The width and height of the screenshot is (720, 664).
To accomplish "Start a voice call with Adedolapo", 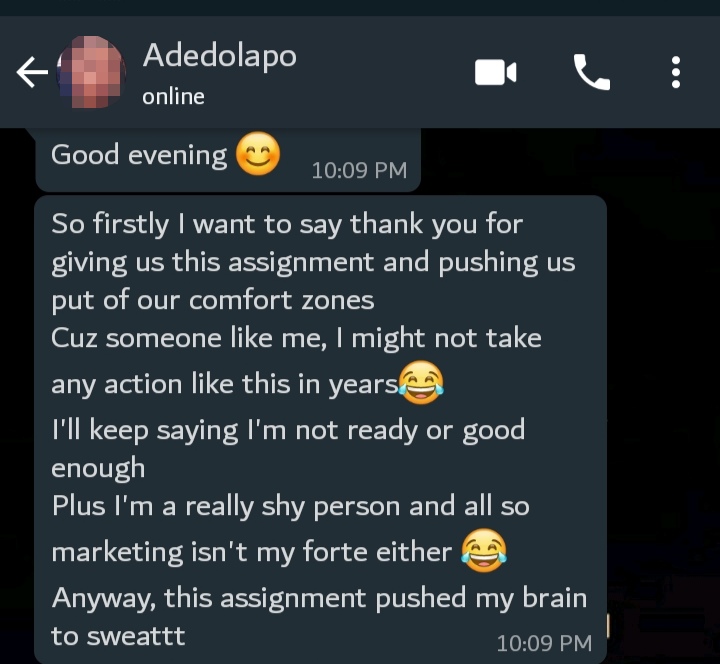I will (x=591, y=72).
